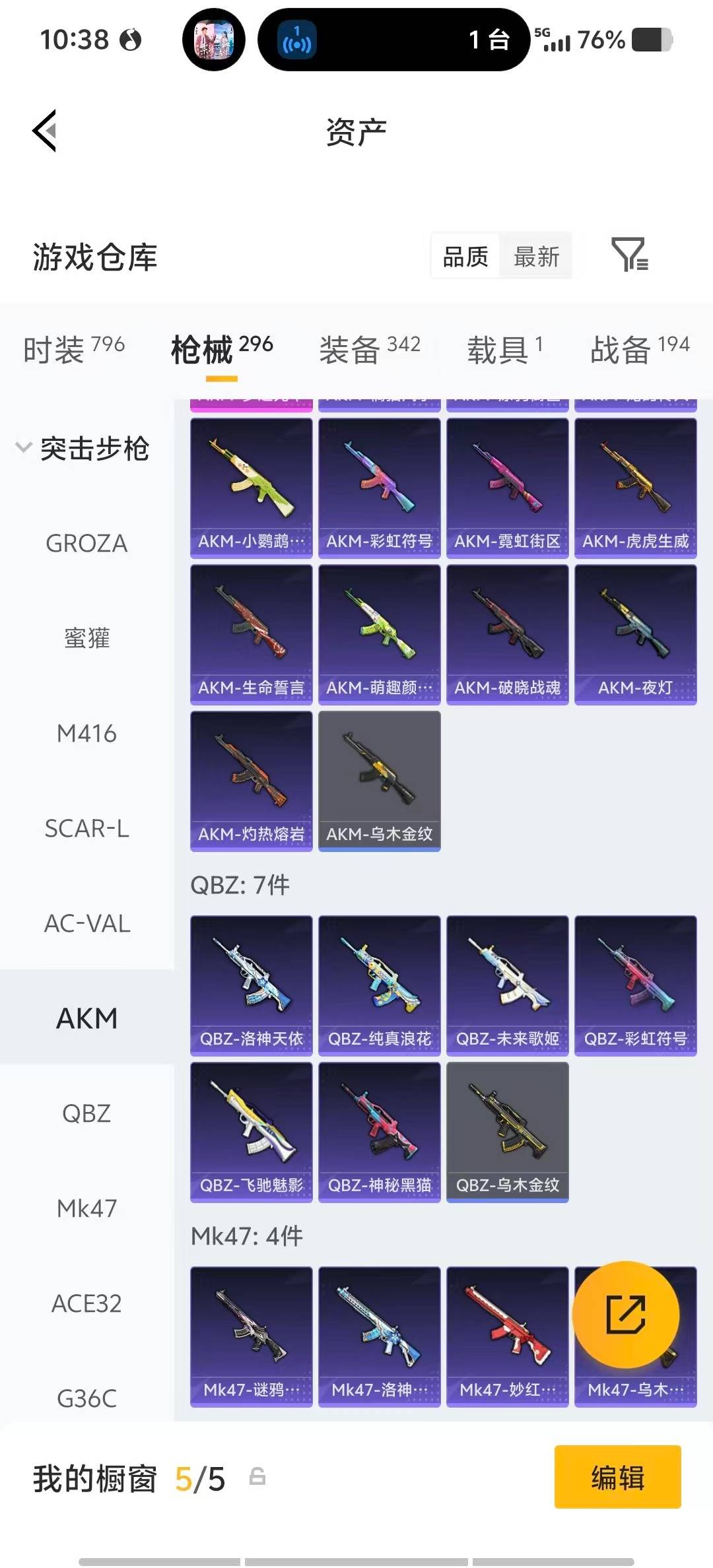Tap the back arrow to leave 资产 page
Screen dimensions: 713x1568
pyautogui.click(x=44, y=129)
